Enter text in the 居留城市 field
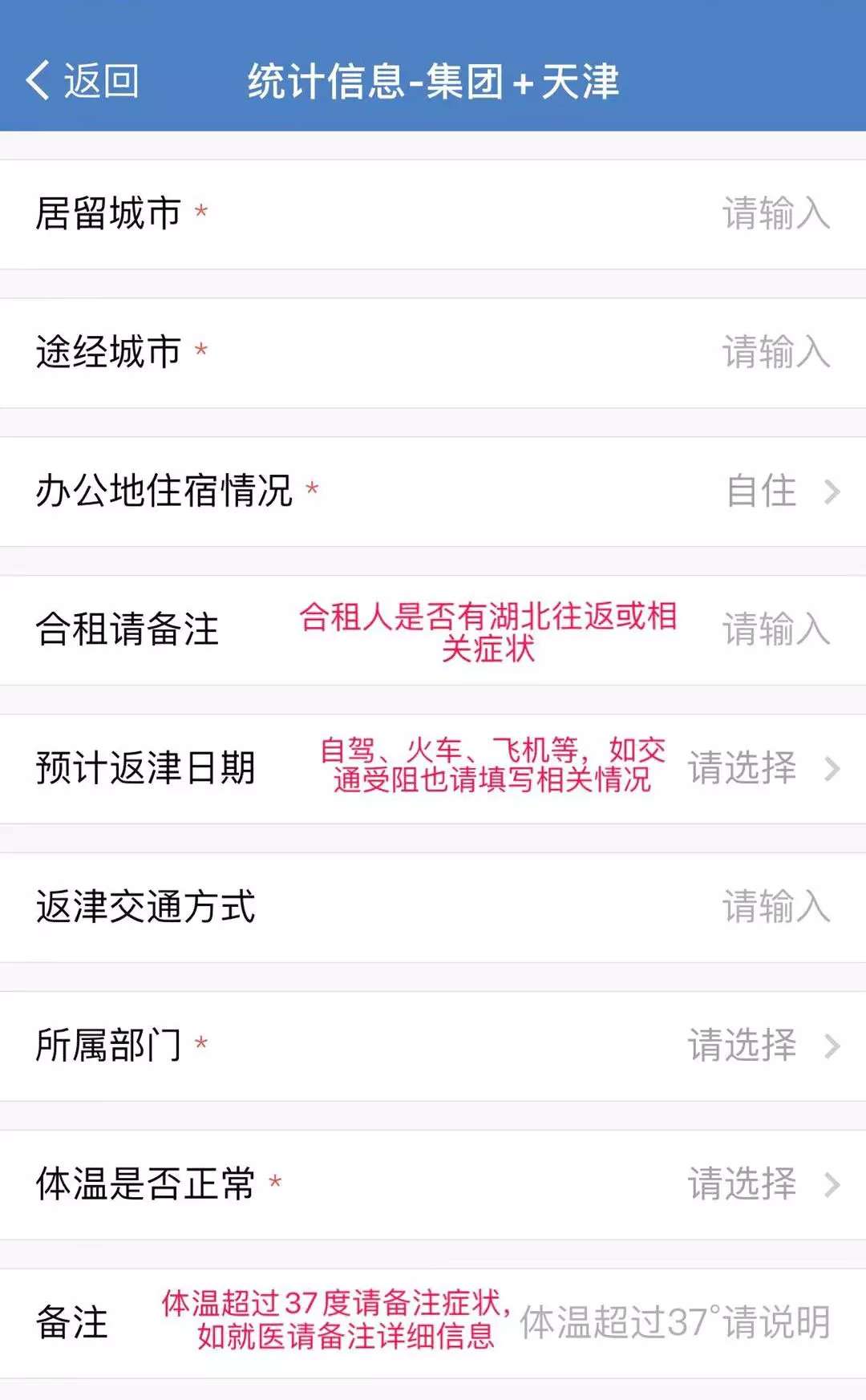 click(775, 214)
